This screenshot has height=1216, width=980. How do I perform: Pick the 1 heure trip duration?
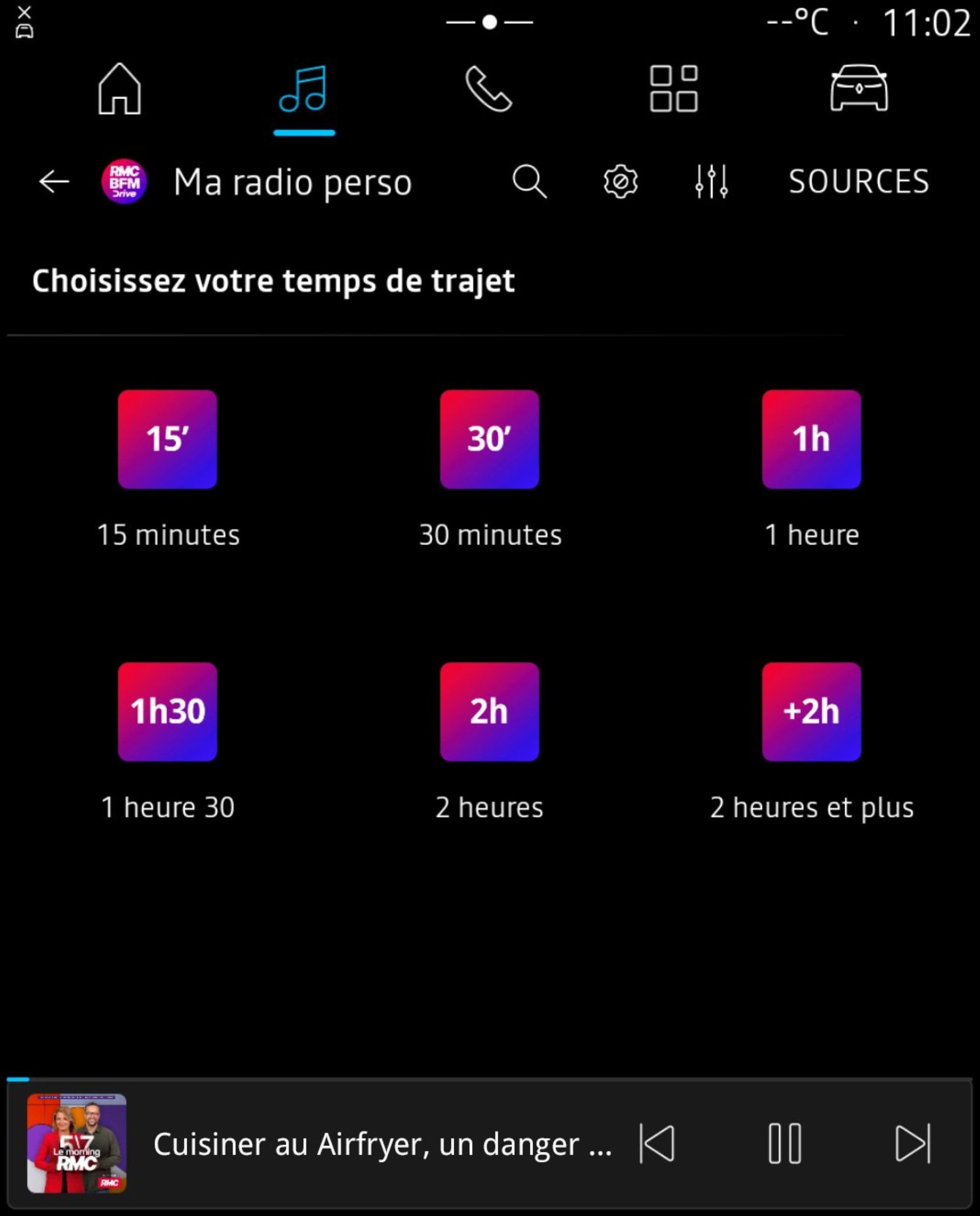811,439
